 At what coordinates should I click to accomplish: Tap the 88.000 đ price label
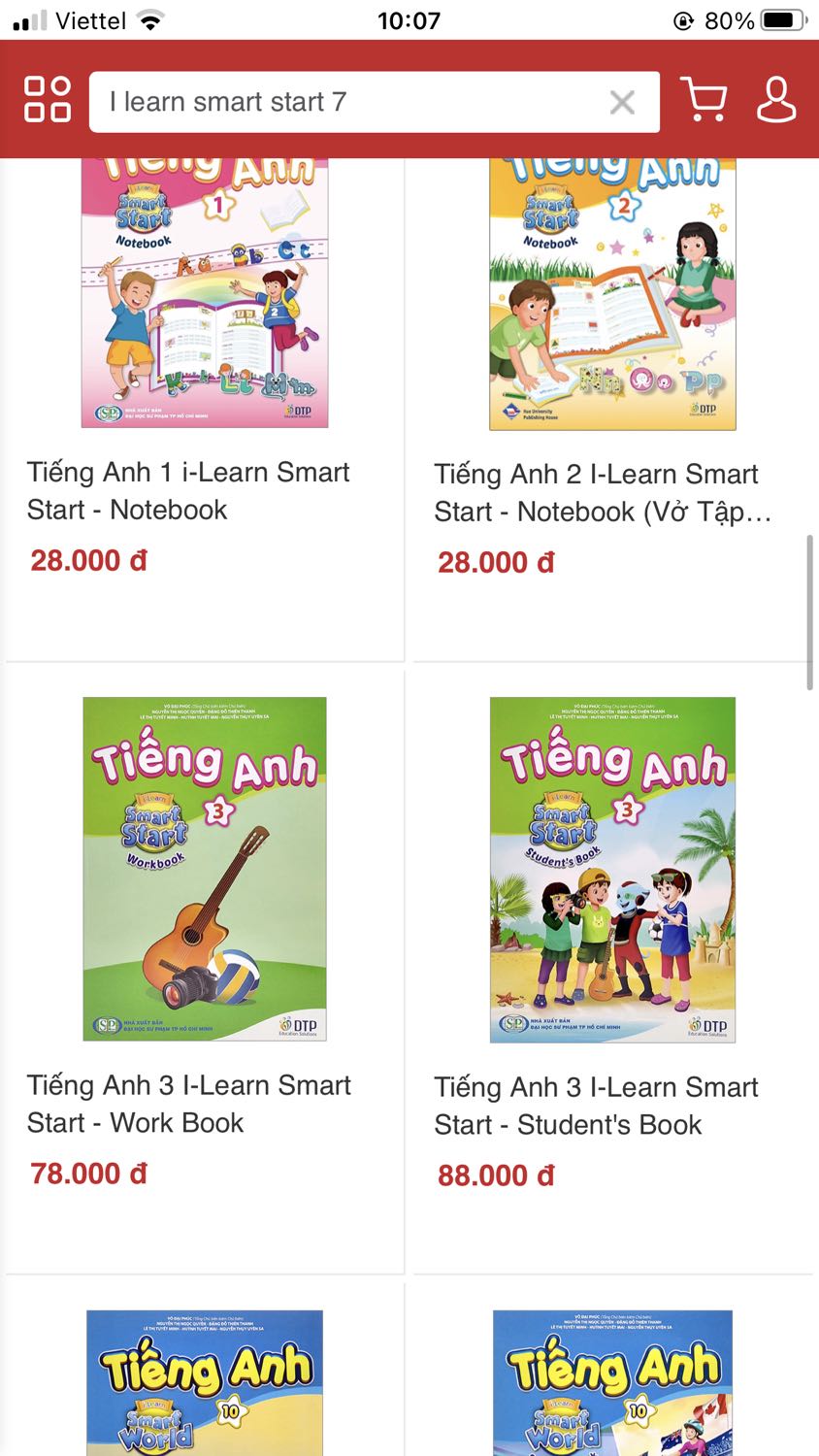495,1175
